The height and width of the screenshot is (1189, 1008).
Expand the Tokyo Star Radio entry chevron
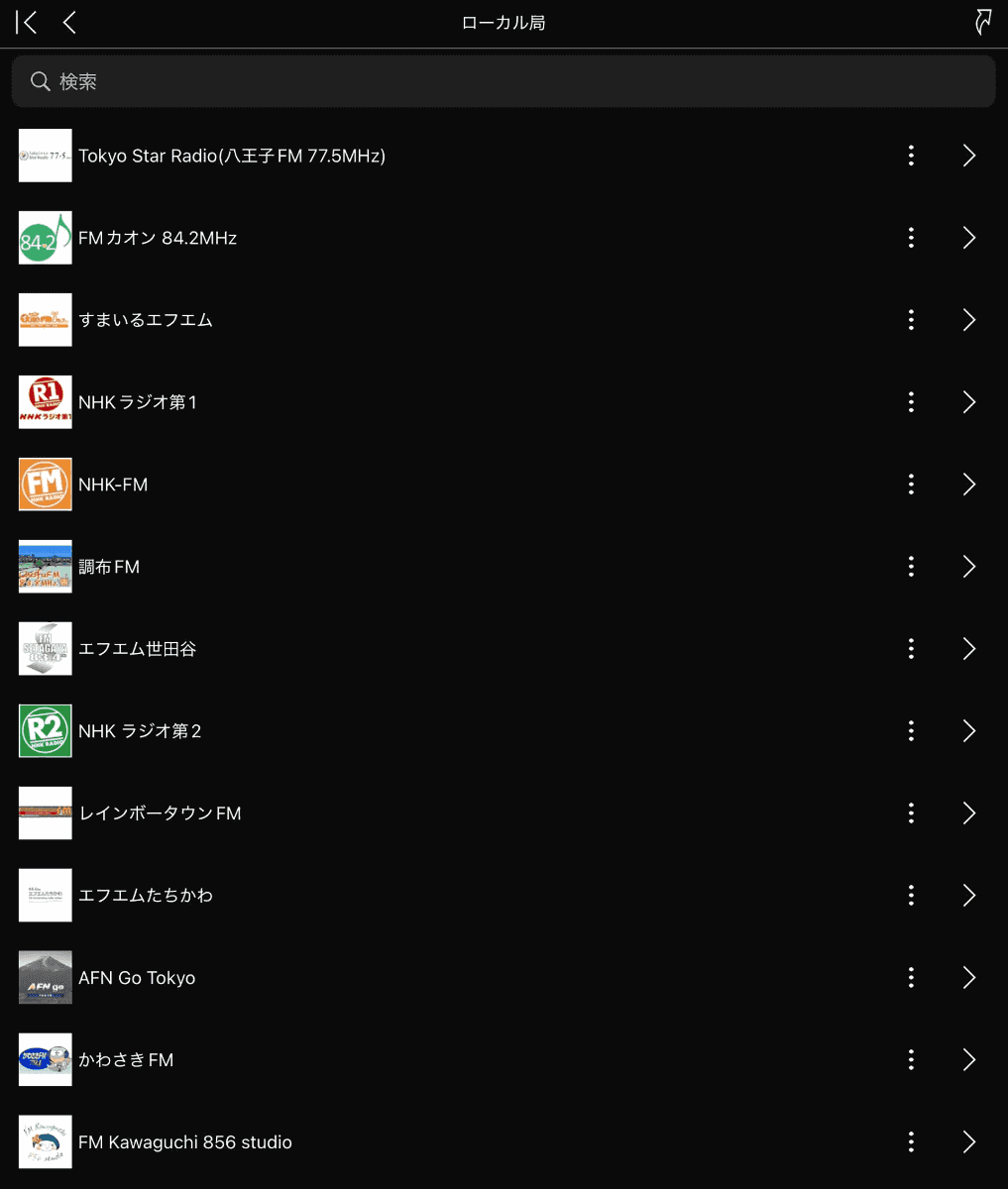click(968, 155)
